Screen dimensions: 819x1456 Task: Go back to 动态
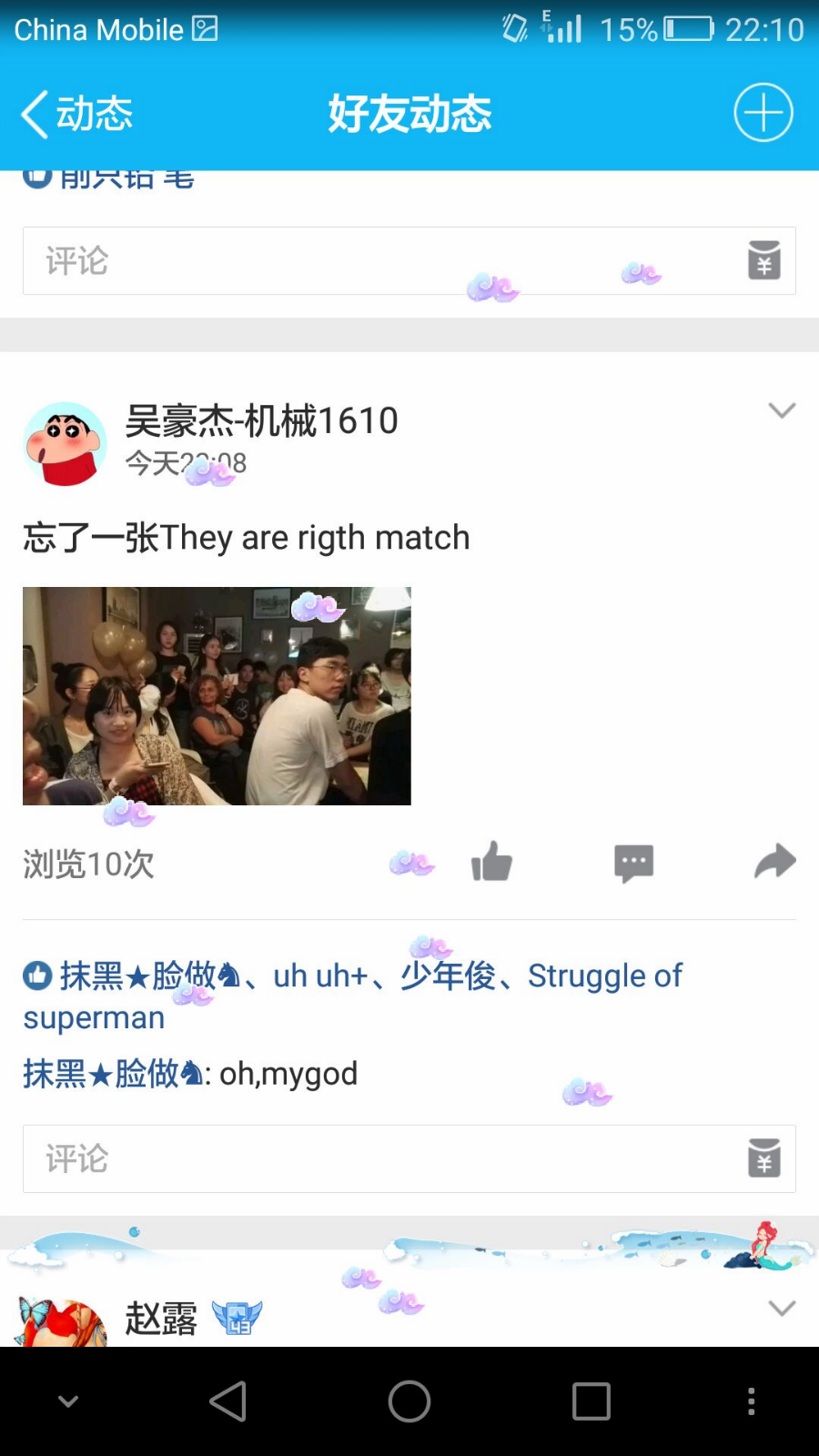77,115
